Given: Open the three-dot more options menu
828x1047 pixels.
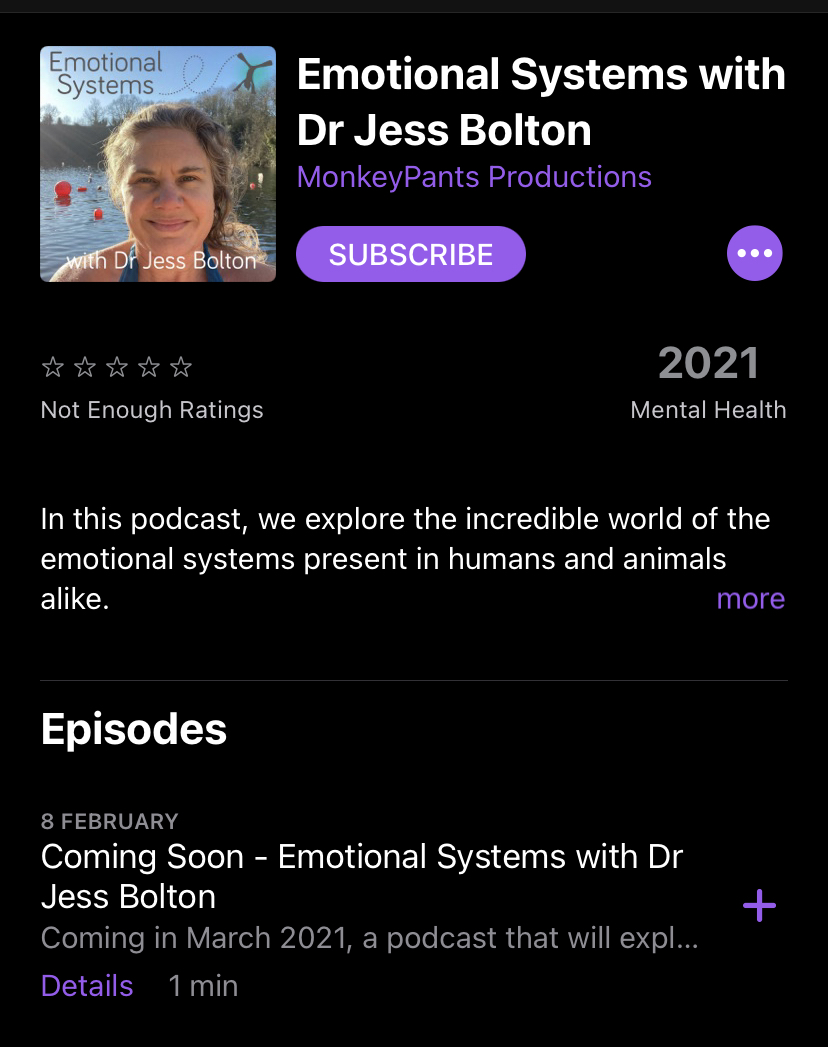Looking at the screenshot, I should tap(754, 254).
